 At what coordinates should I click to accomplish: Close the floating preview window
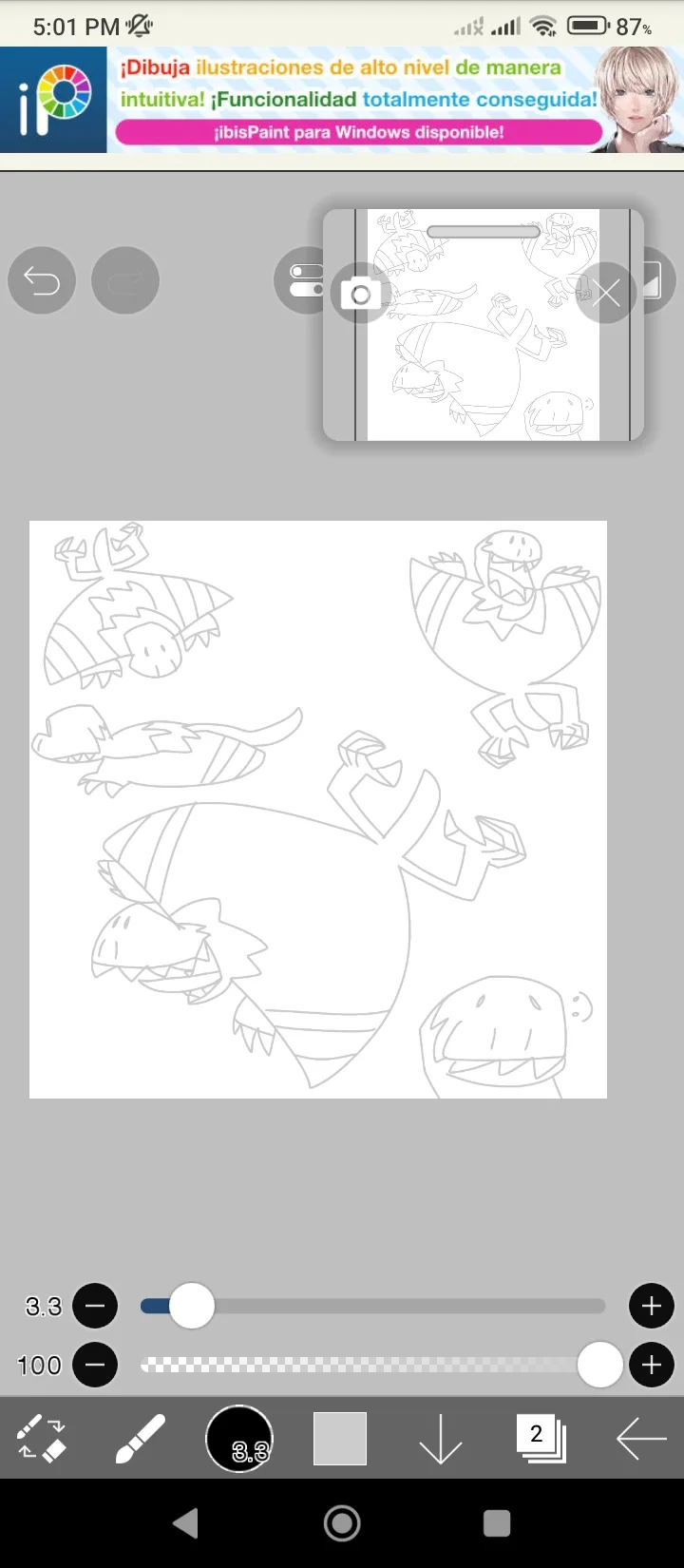(x=607, y=294)
